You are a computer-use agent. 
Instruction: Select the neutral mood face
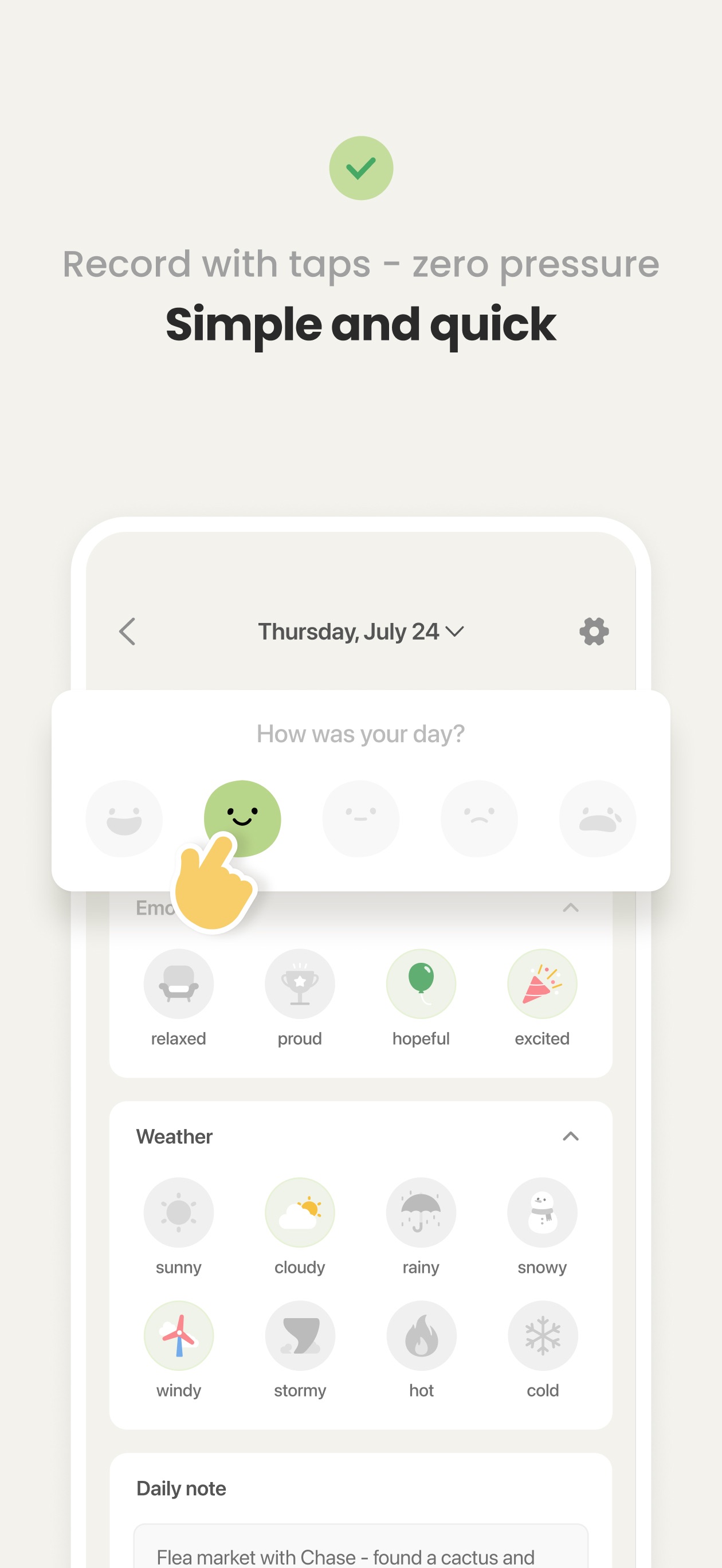(360, 818)
